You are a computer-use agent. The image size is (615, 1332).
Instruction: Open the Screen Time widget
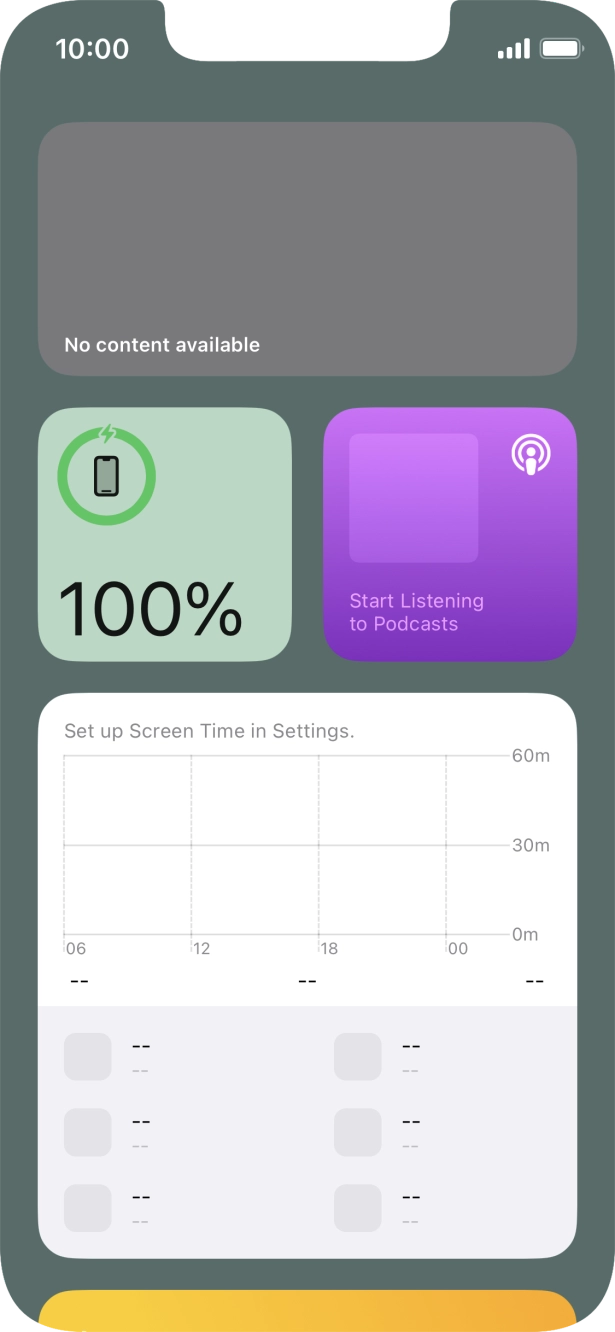pos(307,975)
